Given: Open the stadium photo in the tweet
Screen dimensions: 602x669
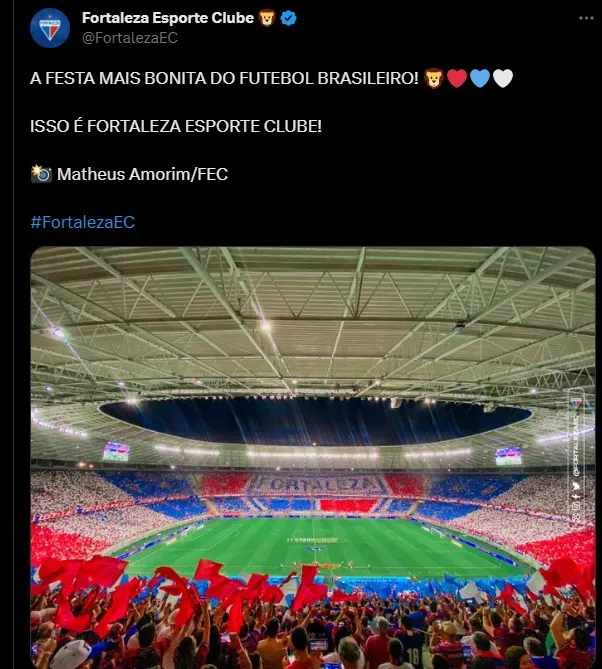Looking at the screenshot, I should pyautogui.click(x=313, y=457).
